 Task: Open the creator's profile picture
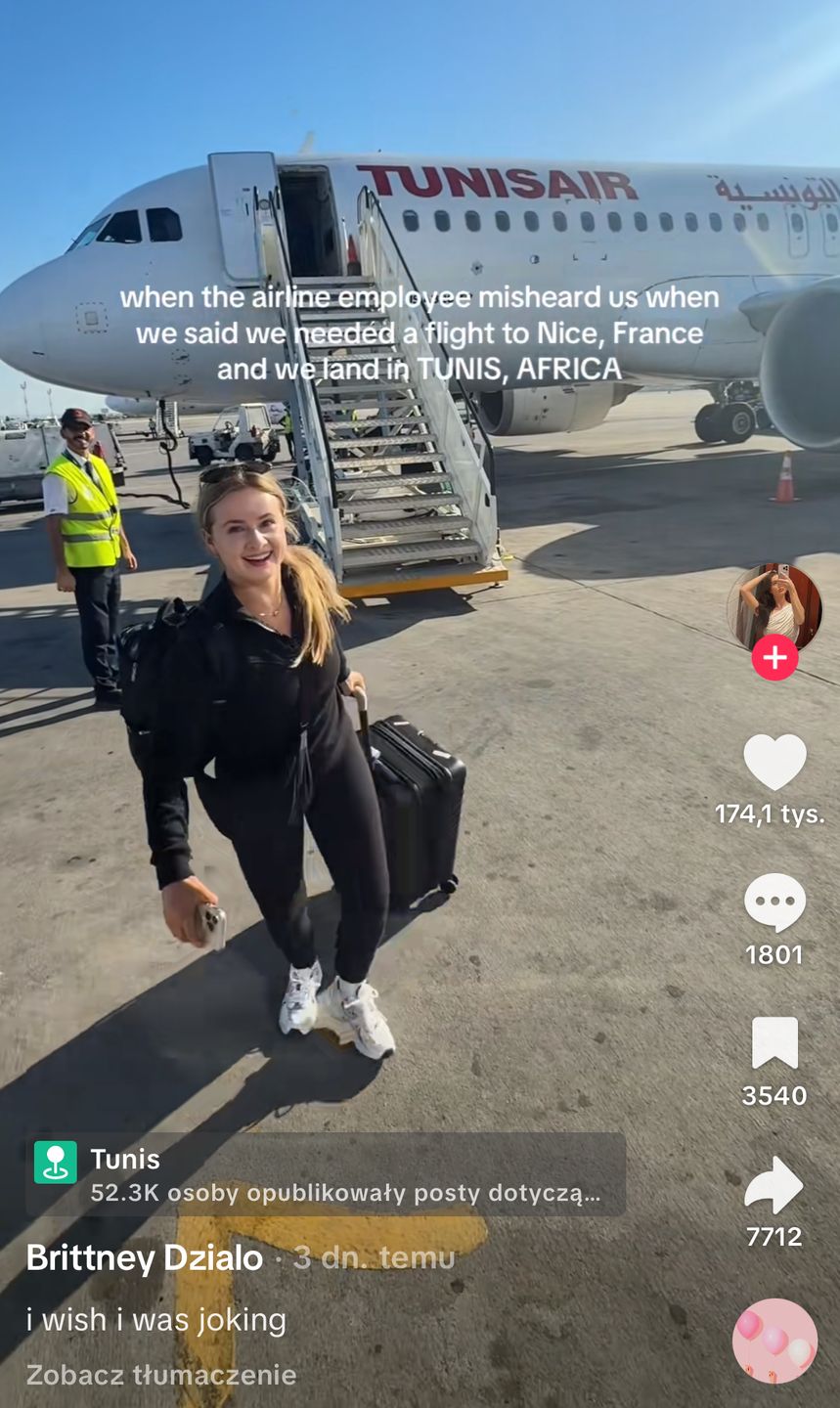click(774, 606)
